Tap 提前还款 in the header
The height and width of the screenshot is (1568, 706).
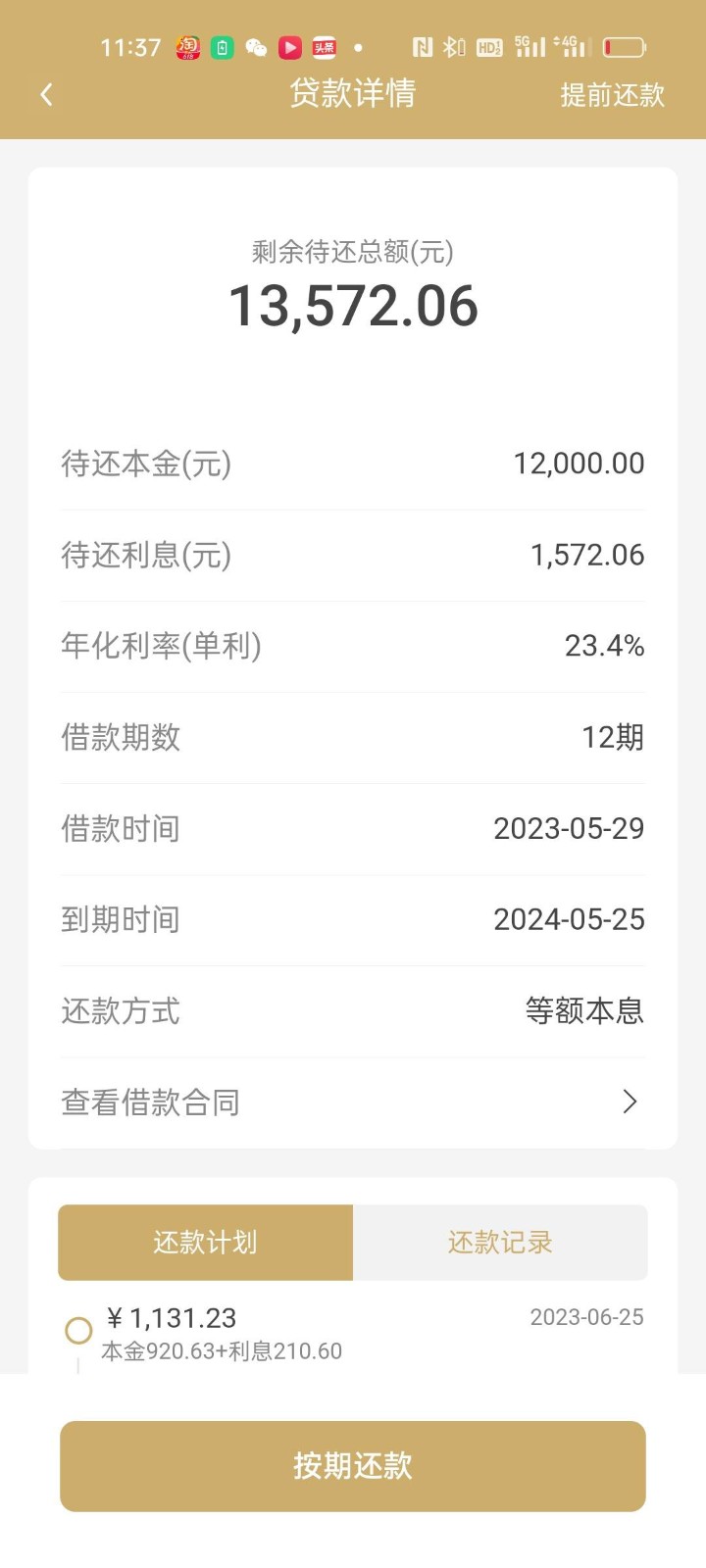click(x=612, y=95)
